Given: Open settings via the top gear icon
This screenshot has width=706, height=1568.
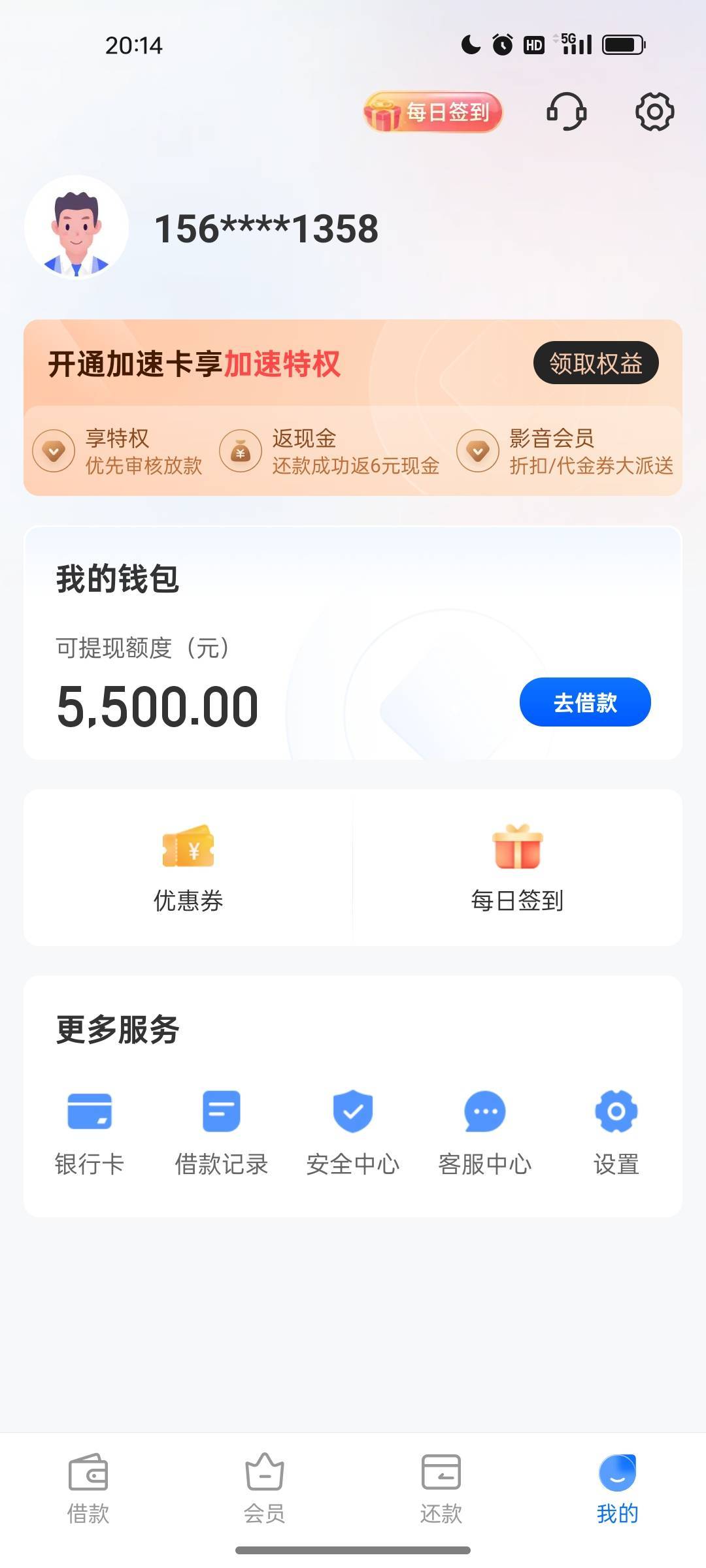Looking at the screenshot, I should (654, 112).
